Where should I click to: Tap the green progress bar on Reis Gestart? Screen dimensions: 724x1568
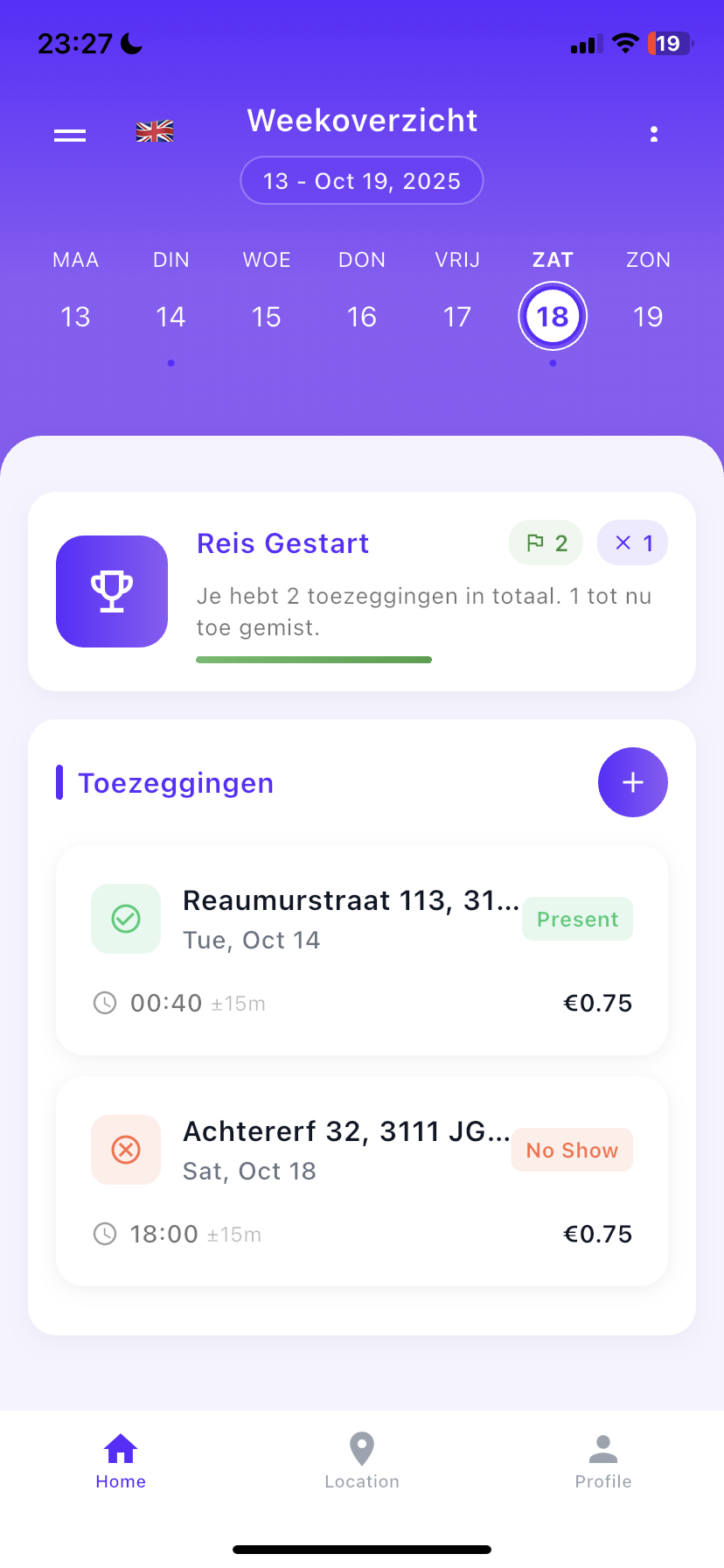click(x=313, y=658)
